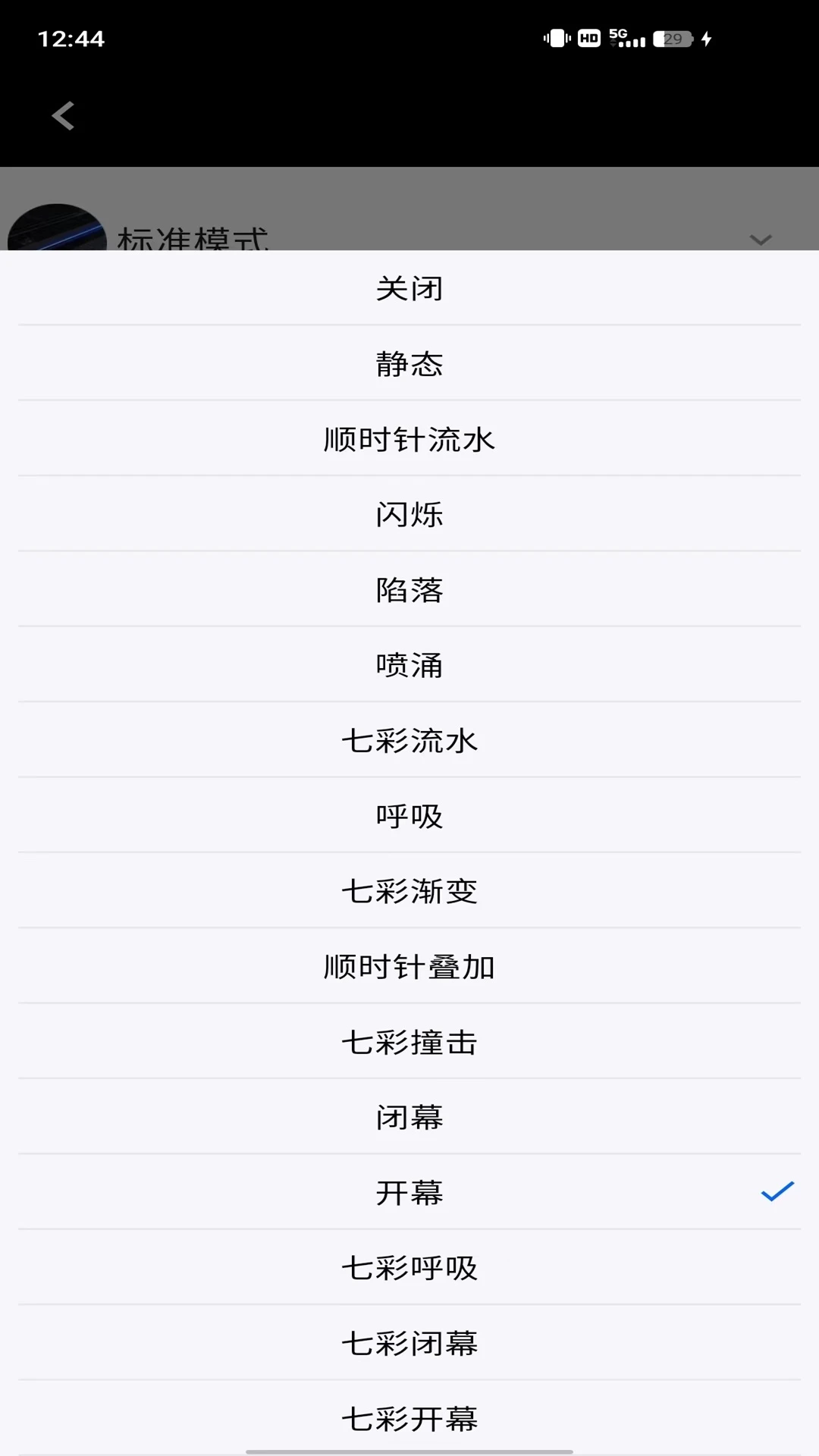Choose the 静态 lighting mode
Screen dimensions: 819x1456
coord(409,362)
